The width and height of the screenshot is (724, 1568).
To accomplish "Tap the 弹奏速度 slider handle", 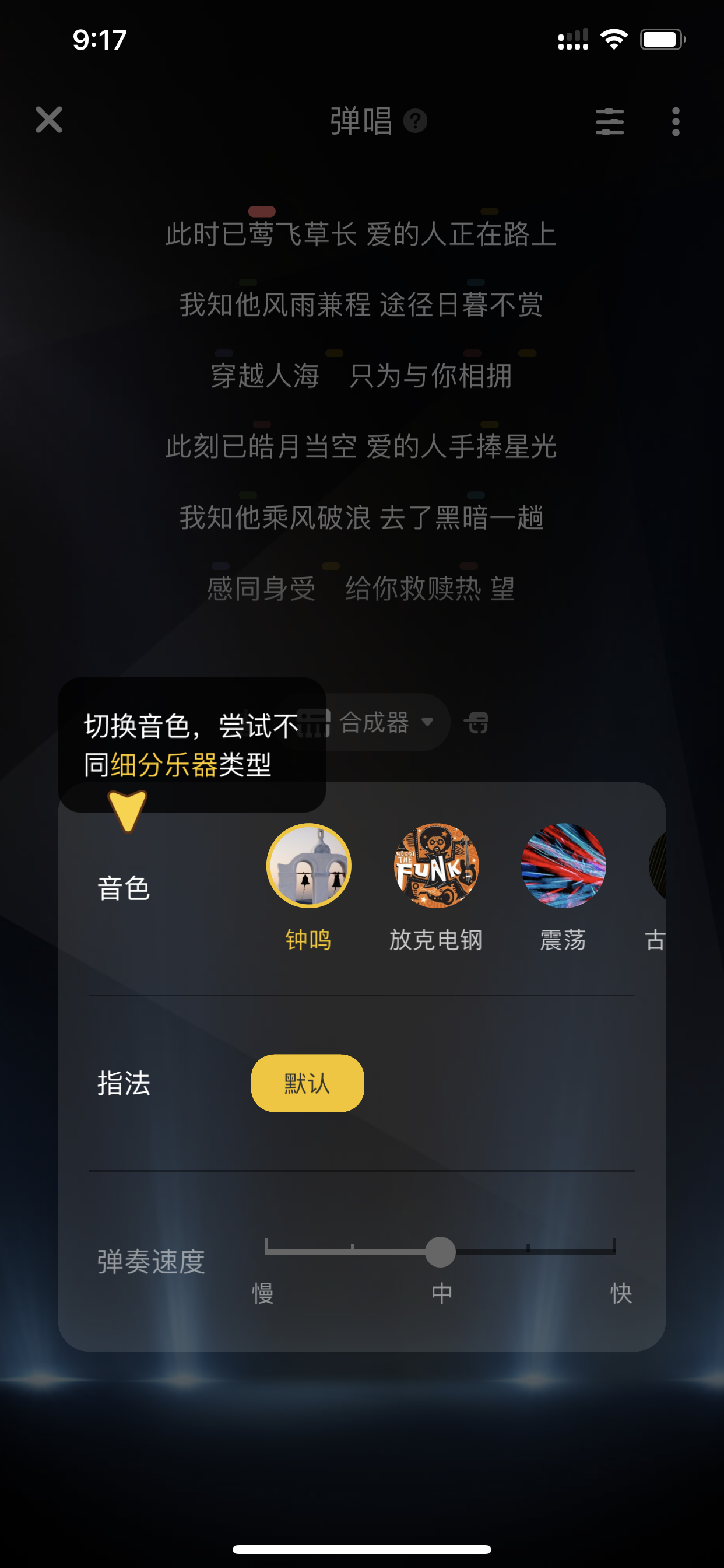I will 440,1252.
